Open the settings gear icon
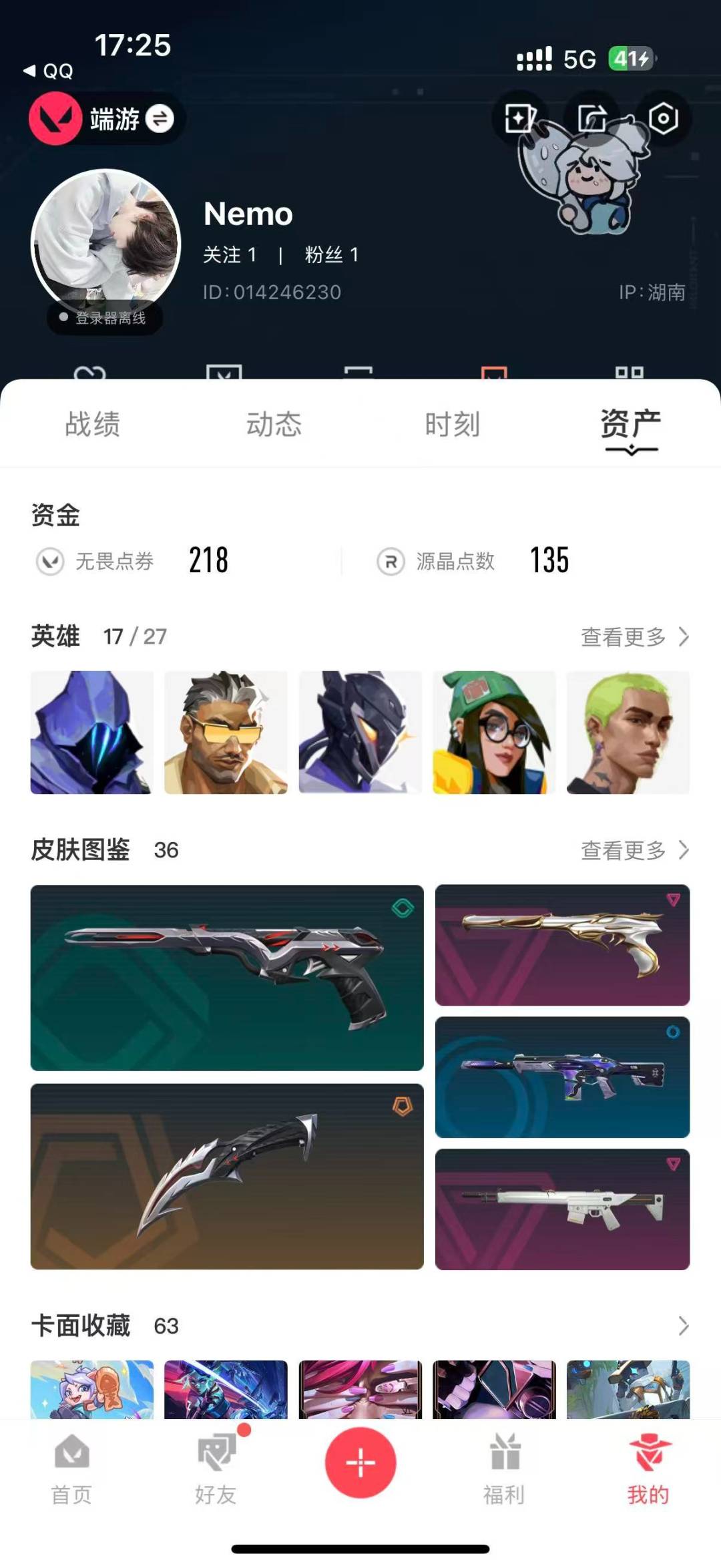 point(663,119)
